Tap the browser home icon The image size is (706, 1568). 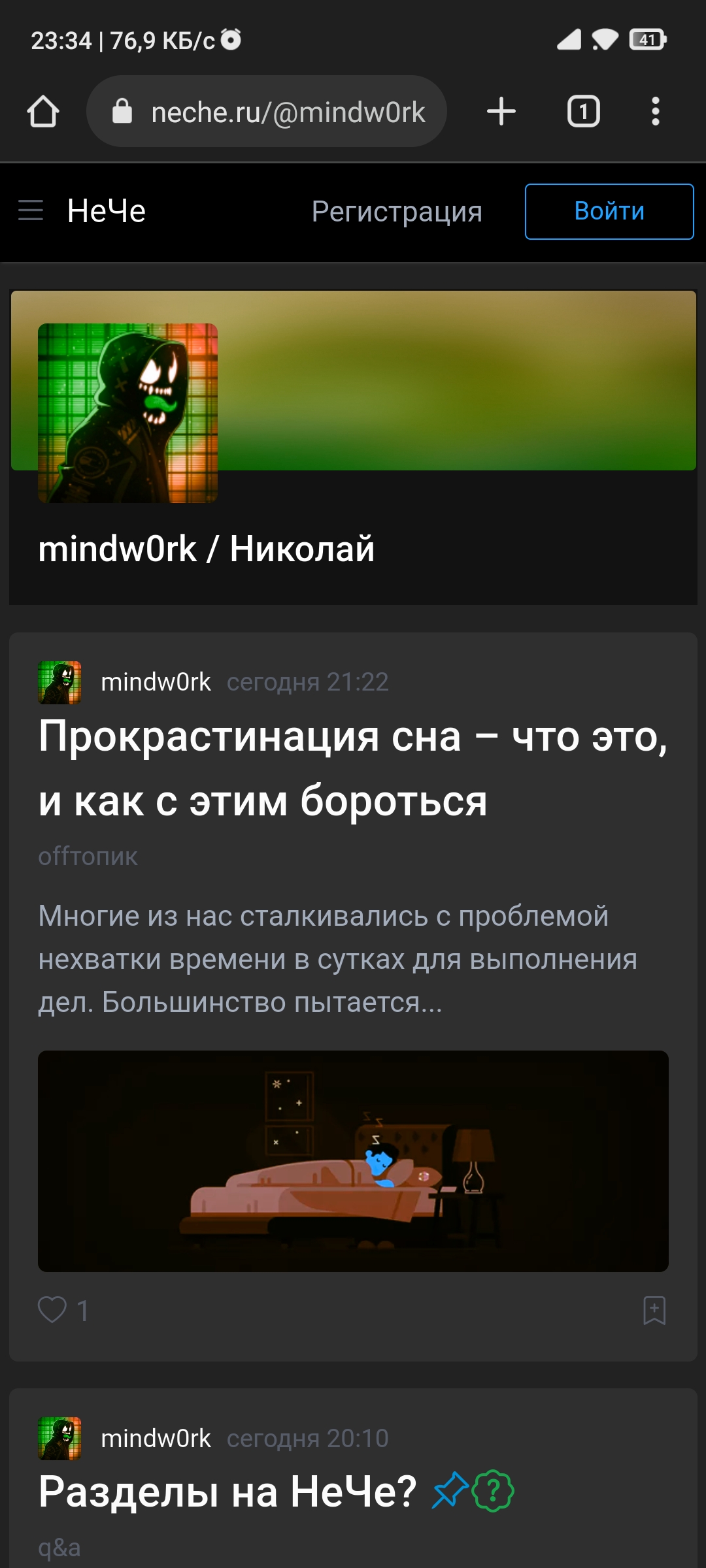(x=43, y=112)
